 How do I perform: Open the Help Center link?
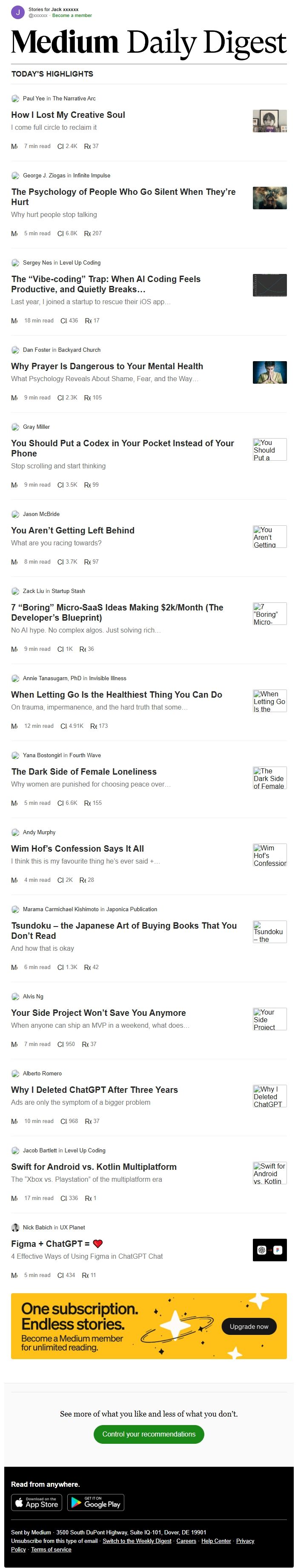pos(216,1541)
